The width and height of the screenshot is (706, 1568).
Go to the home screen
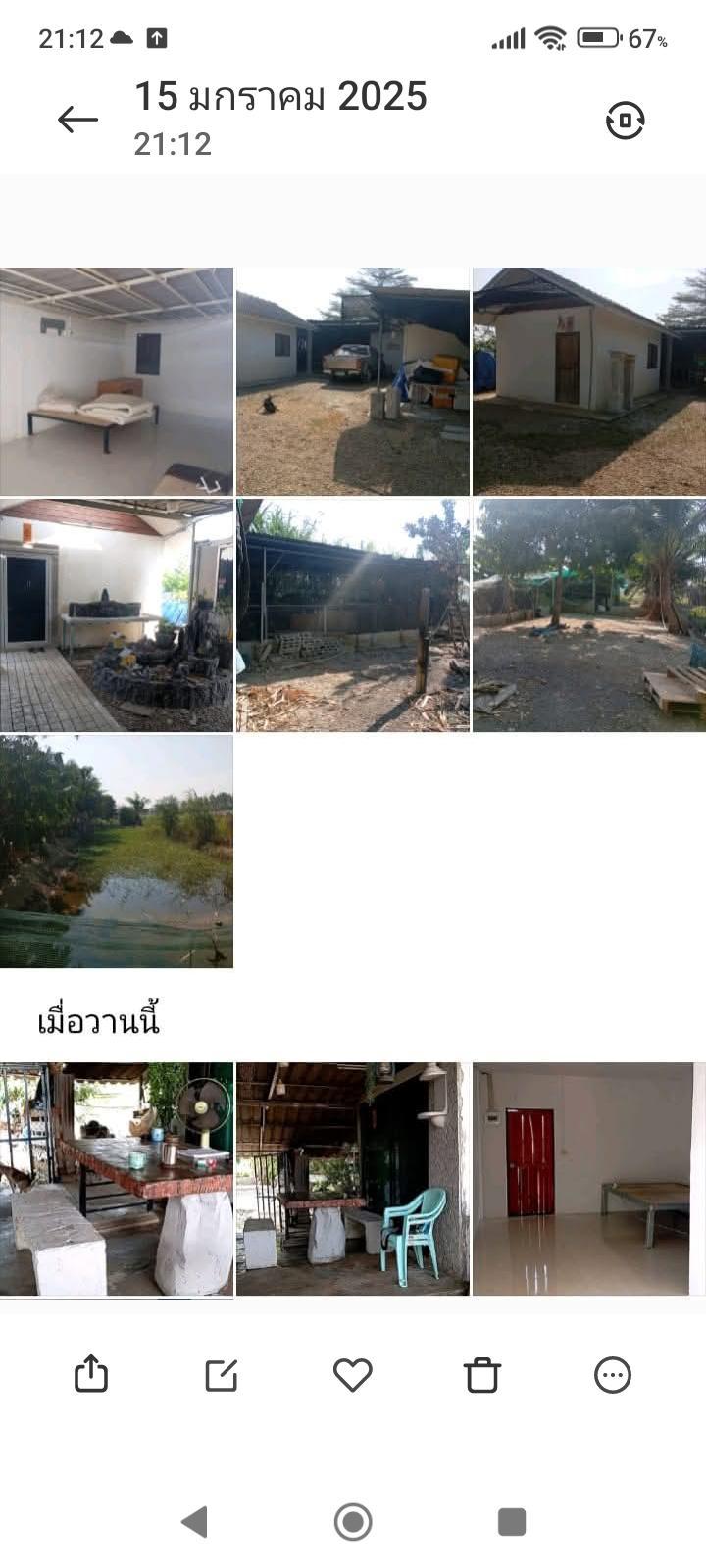[x=353, y=1522]
